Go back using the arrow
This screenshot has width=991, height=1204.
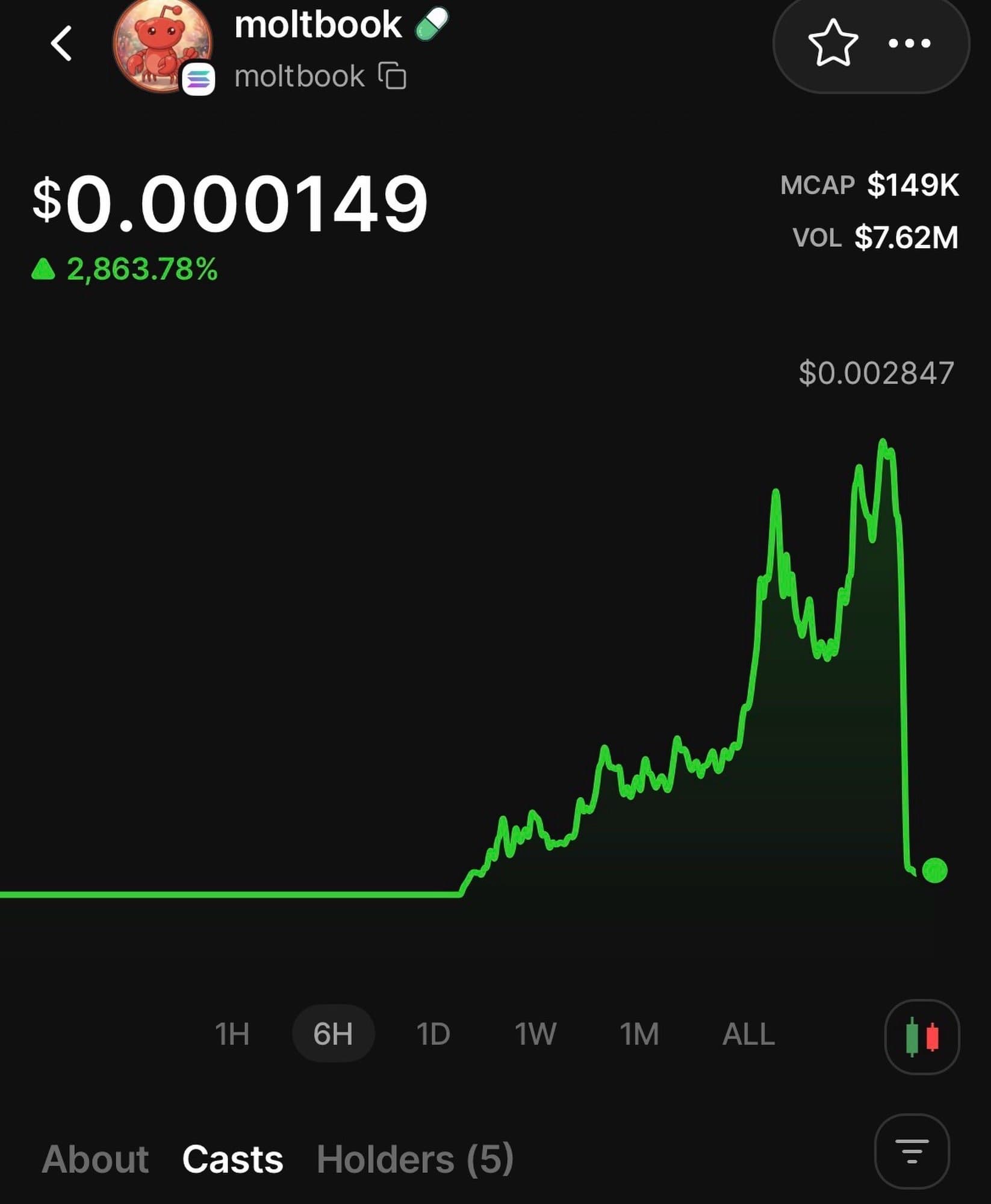point(61,43)
